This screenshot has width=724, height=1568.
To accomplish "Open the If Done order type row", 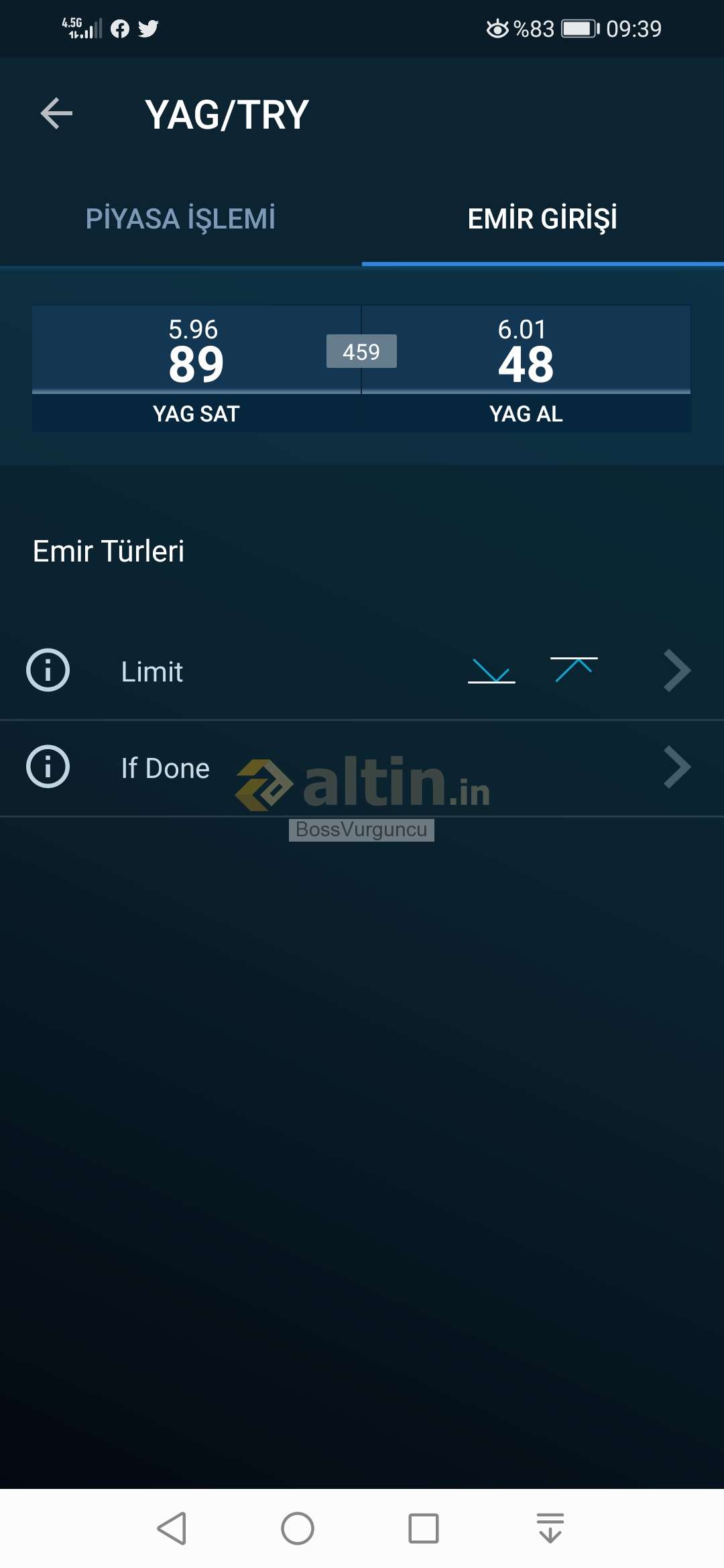I will [x=362, y=768].
